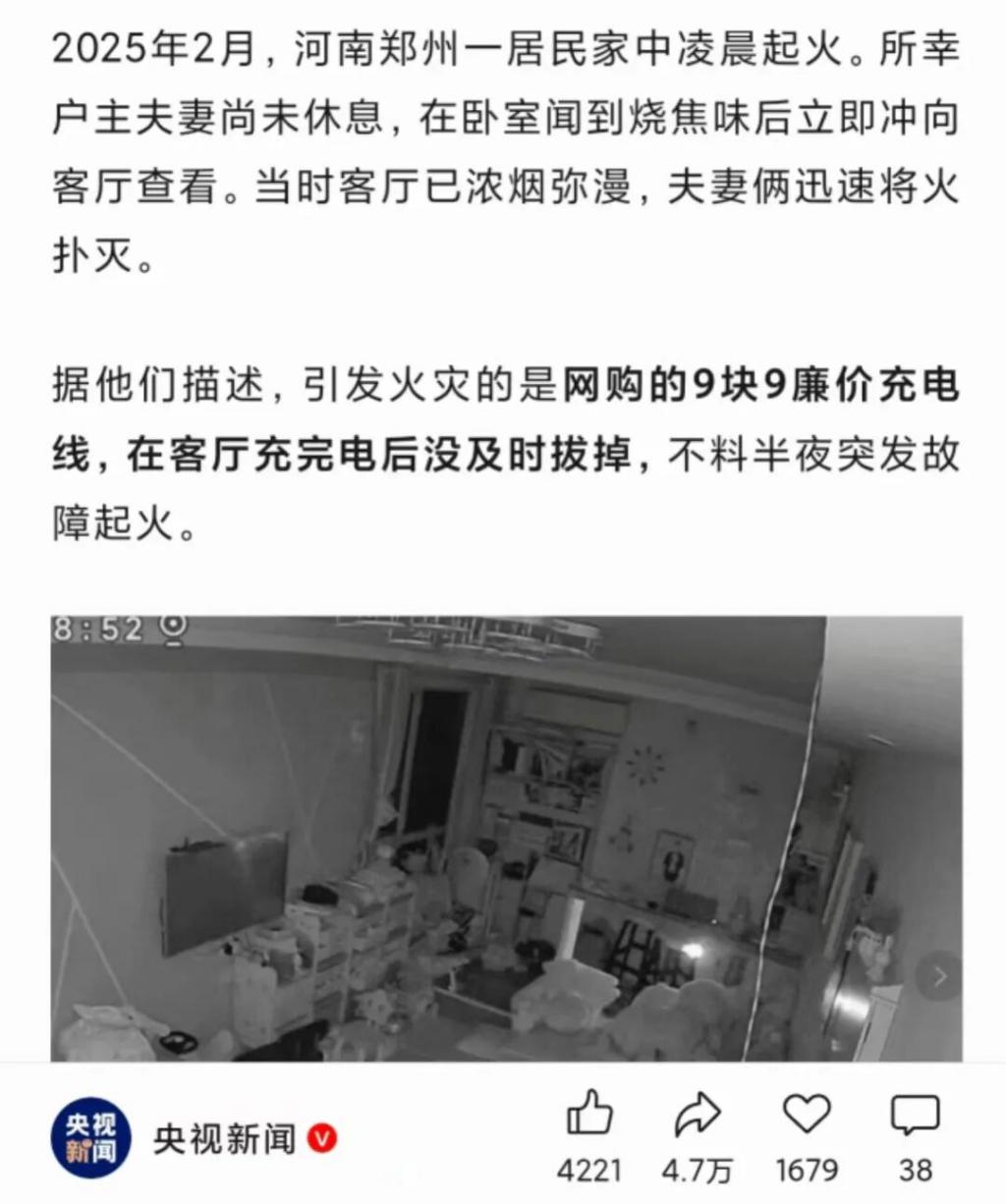
Task: Like this 央视新闻 post
Action: click(x=589, y=1117)
